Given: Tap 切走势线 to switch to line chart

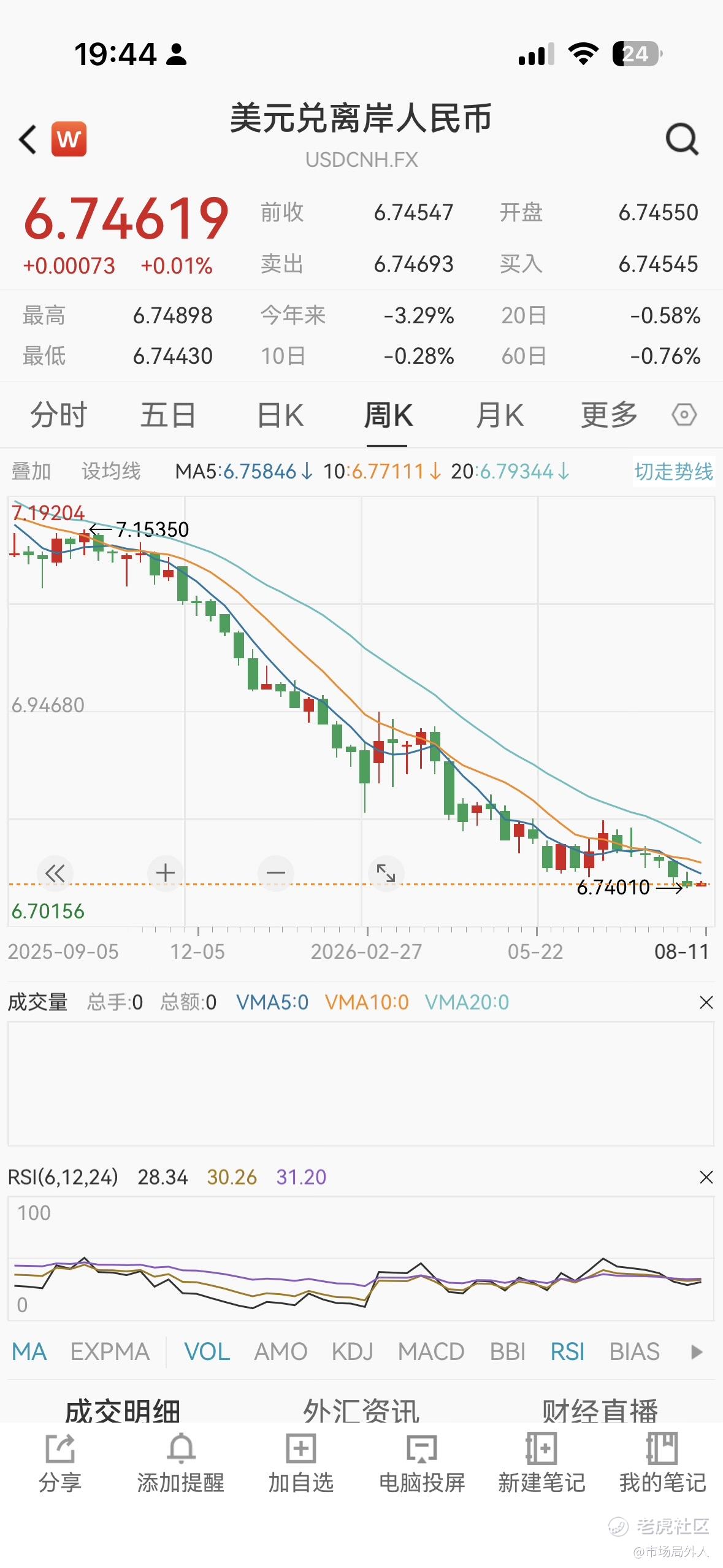Looking at the screenshot, I should pyautogui.click(x=673, y=471).
